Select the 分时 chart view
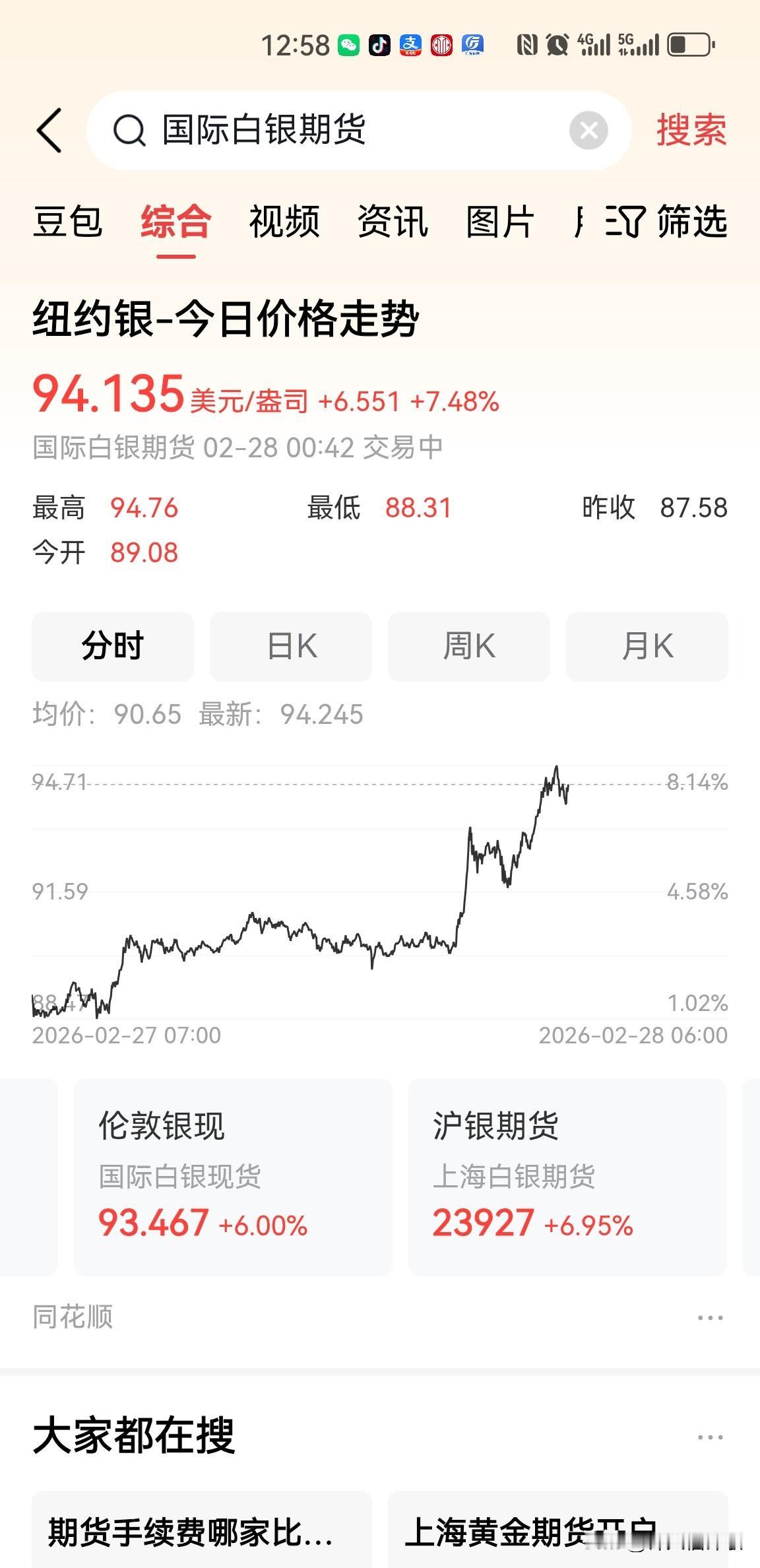 pos(113,646)
